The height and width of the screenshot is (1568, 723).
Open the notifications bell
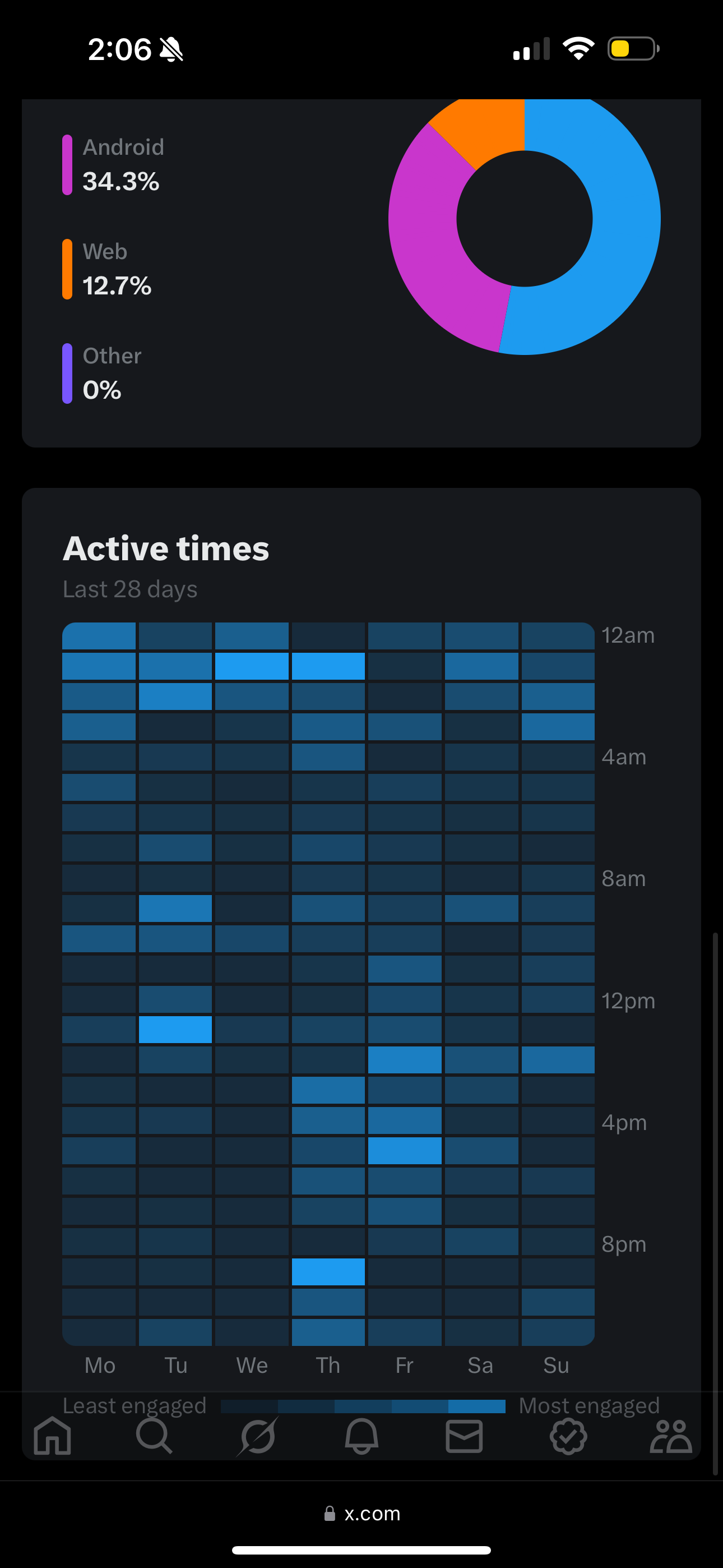361,1436
